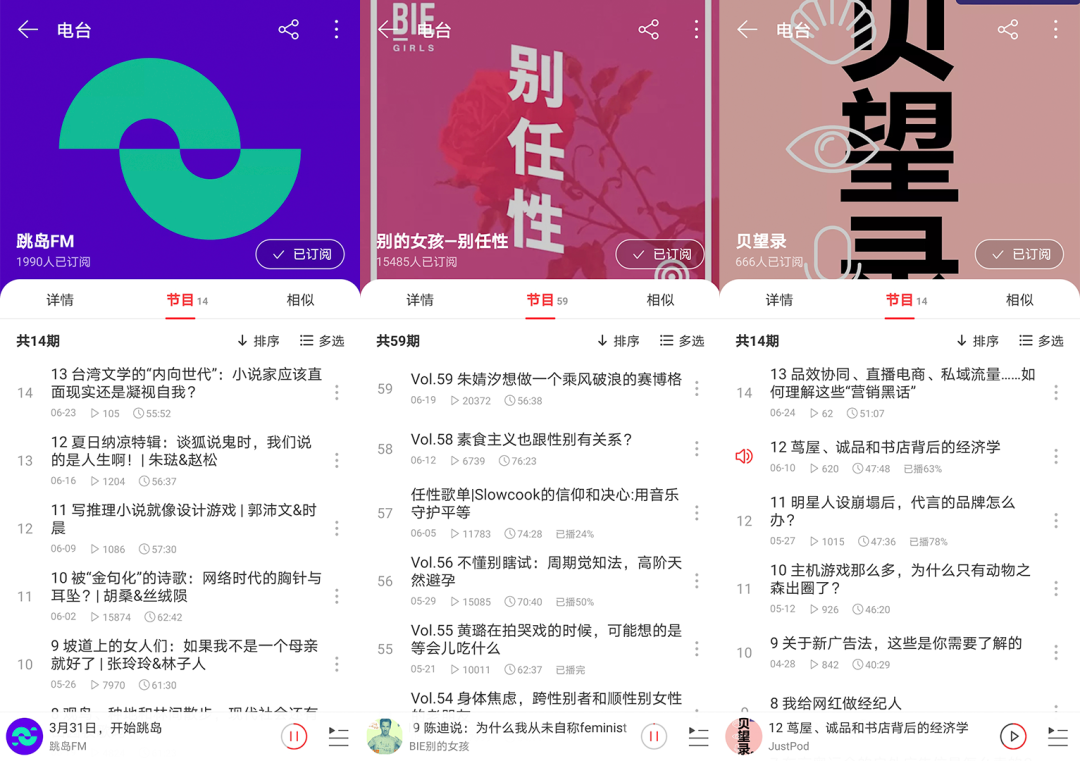Open episode 13 台湾文学的“内向世代”
The width and height of the screenshot is (1080, 761).
(x=186, y=383)
